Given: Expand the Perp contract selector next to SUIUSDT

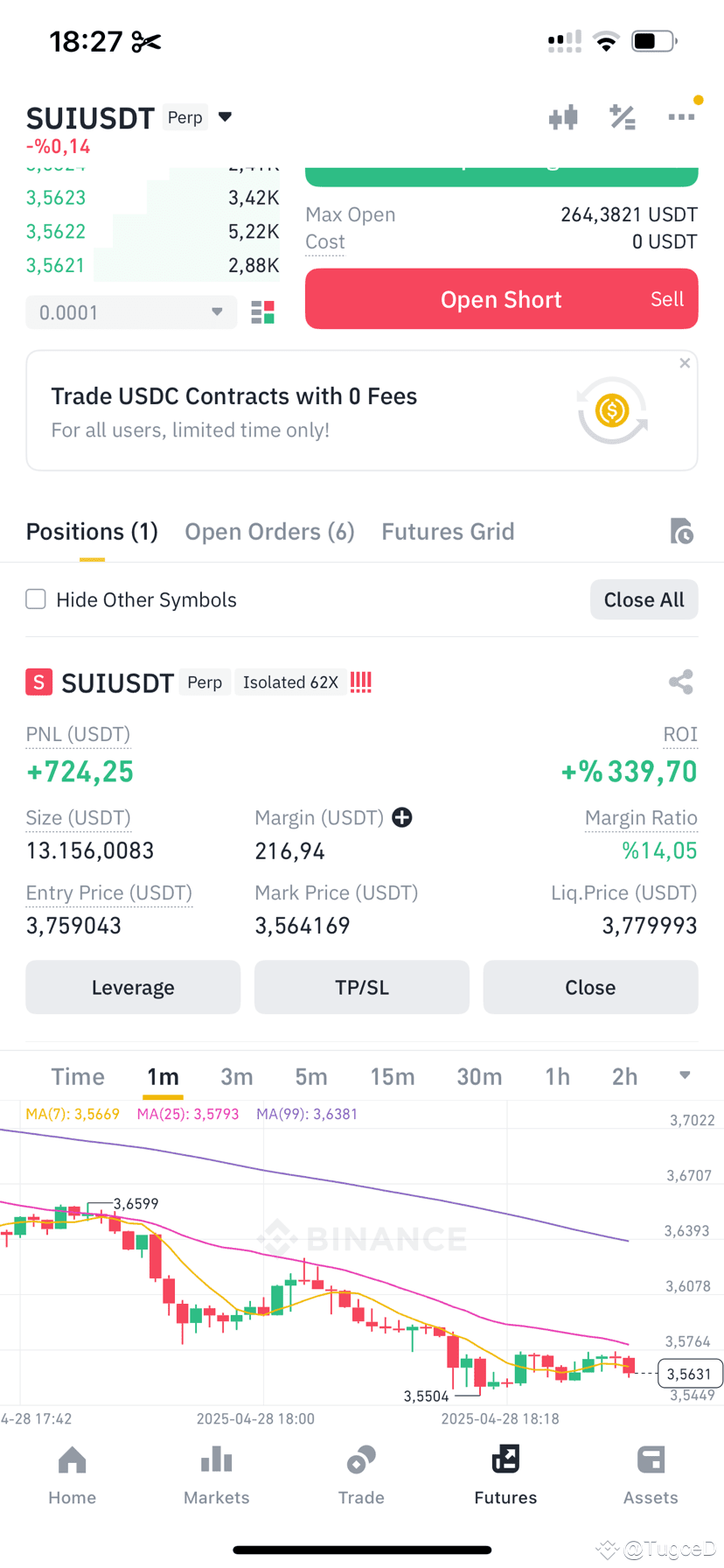Looking at the screenshot, I should point(225,116).
